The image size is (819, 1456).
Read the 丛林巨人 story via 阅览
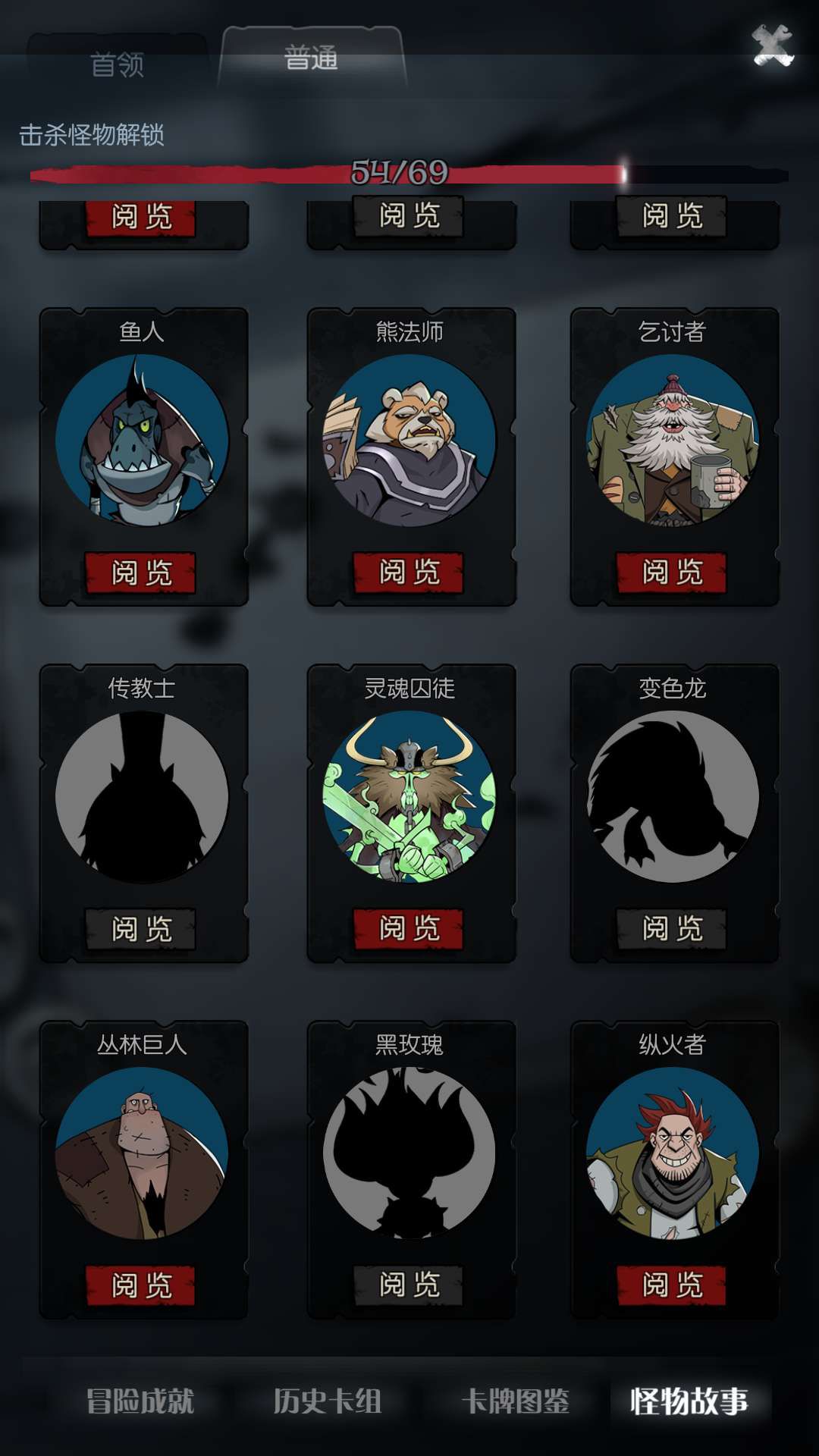[x=141, y=1285]
